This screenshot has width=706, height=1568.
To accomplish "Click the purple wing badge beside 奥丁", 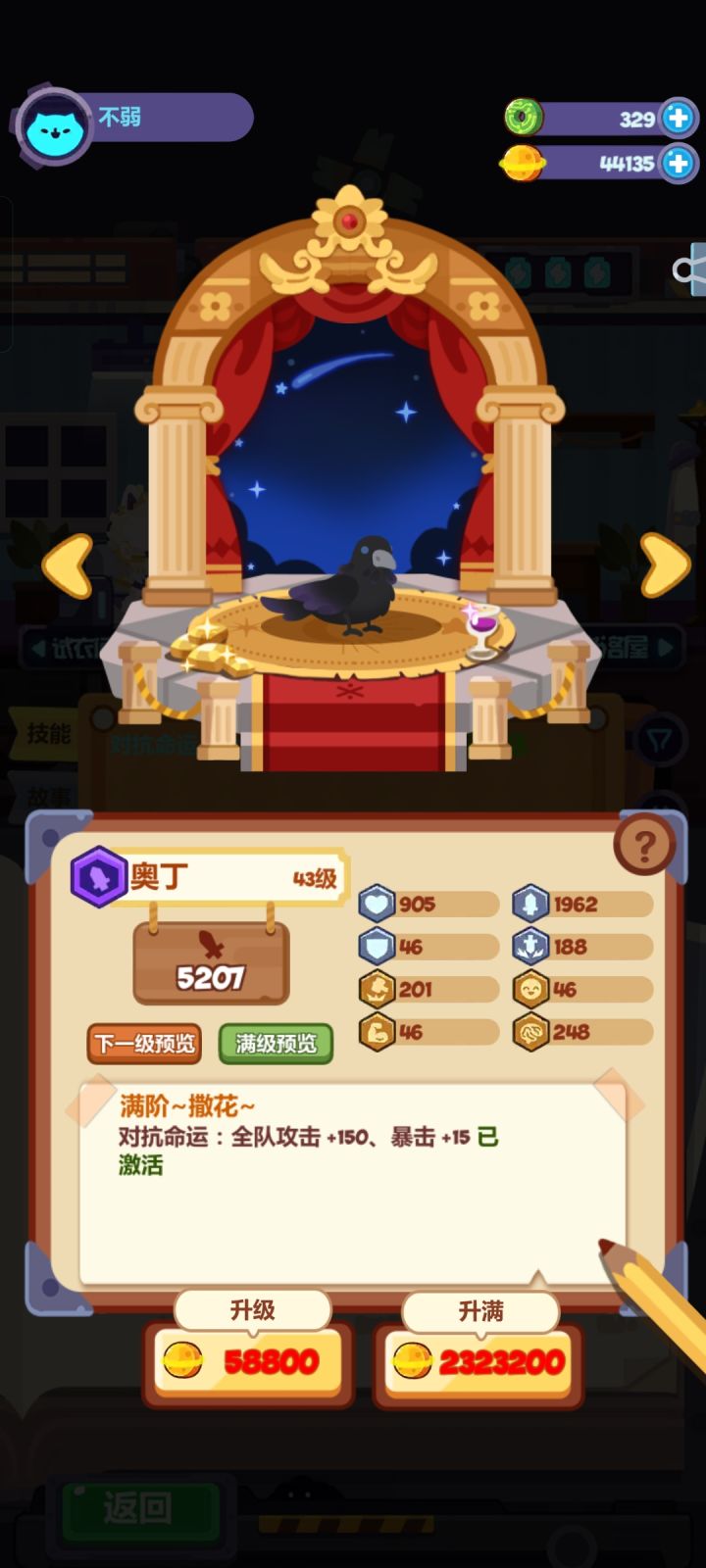I will pyautogui.click(x=97, y=875).
